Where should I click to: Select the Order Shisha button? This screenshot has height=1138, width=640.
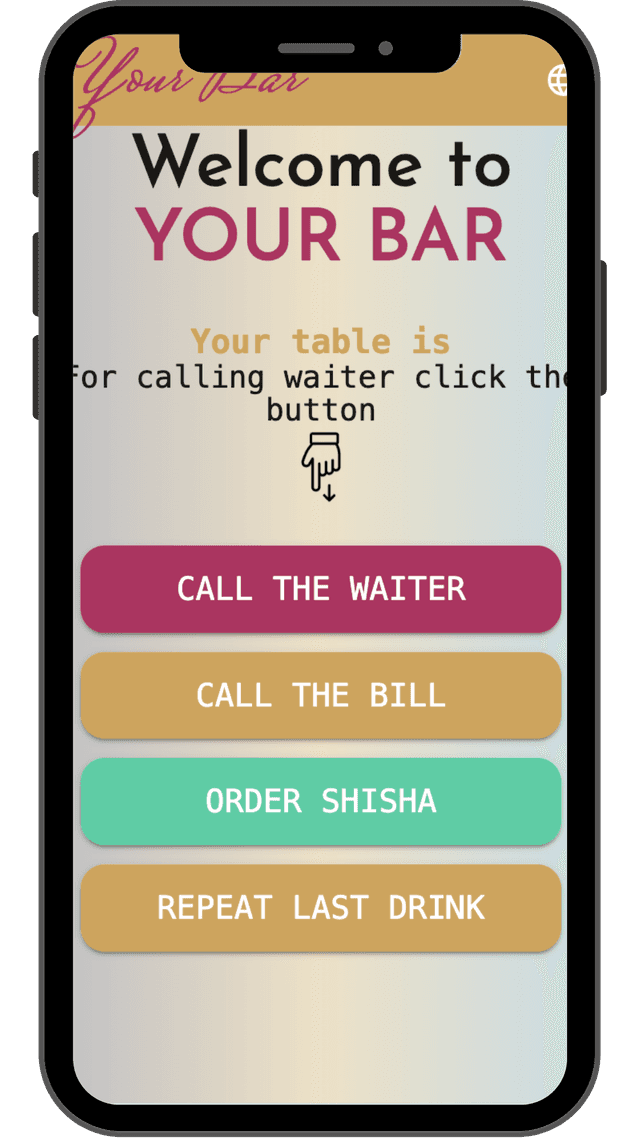click(x=321, y=801)
